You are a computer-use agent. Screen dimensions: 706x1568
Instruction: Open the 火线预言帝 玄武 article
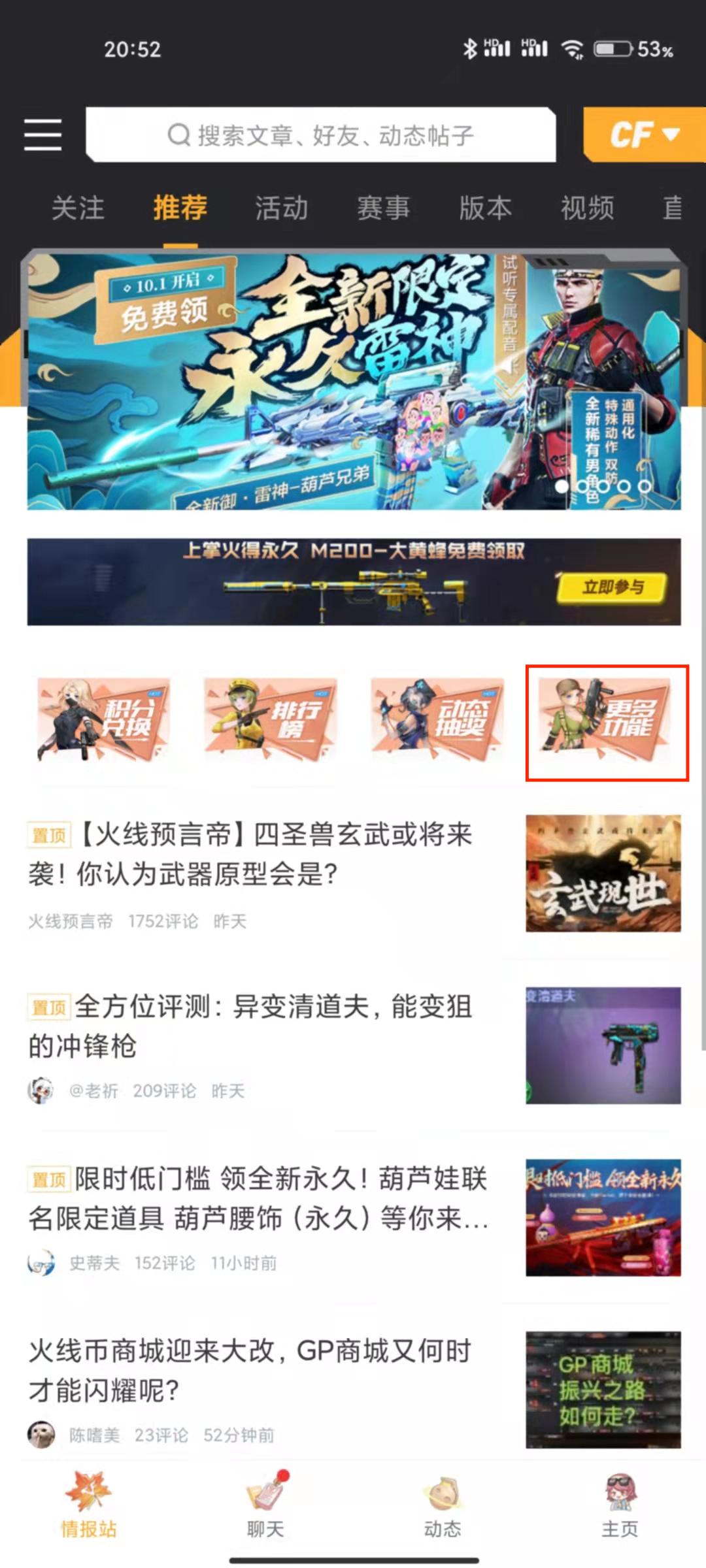tap(261, 853)
